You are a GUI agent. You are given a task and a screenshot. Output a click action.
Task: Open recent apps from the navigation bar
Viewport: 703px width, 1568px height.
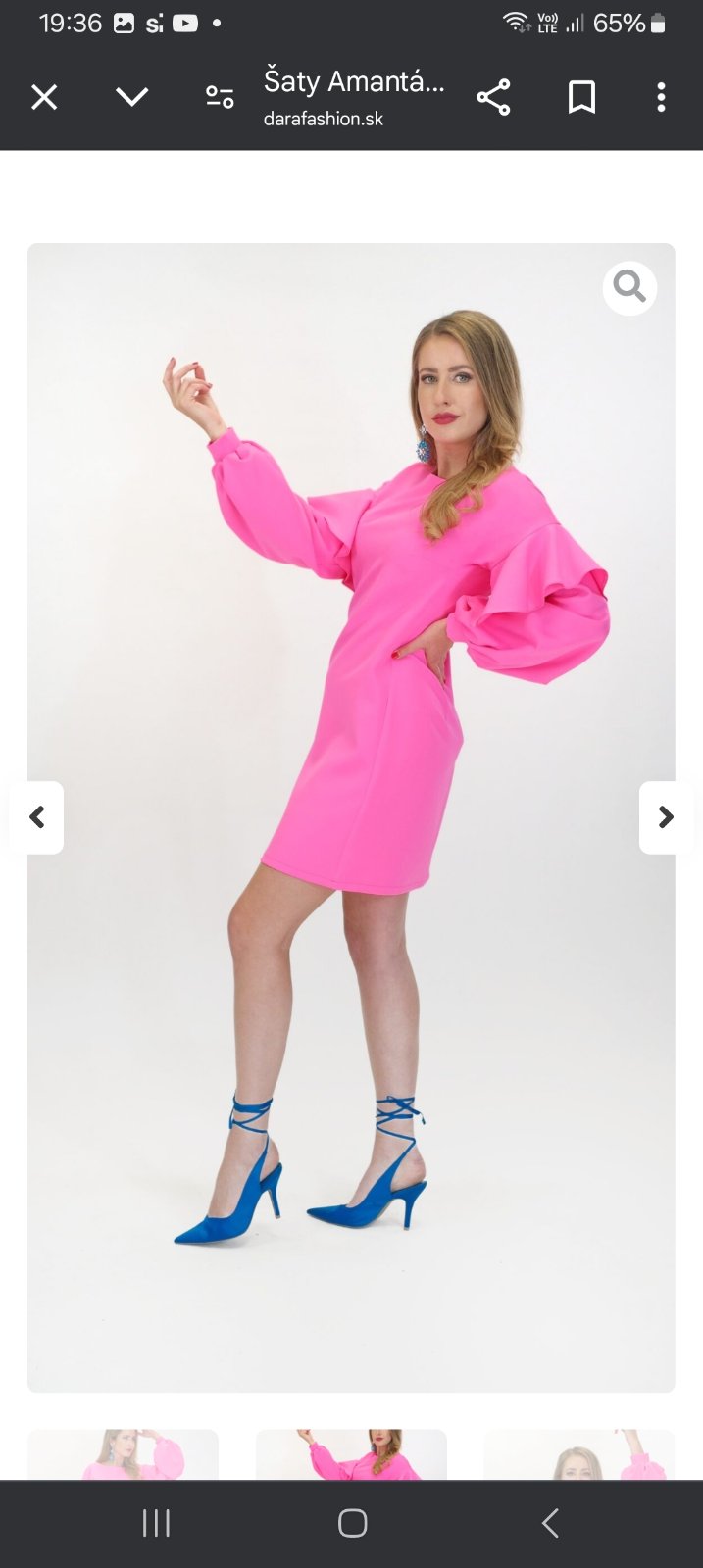click(156, 1523)
